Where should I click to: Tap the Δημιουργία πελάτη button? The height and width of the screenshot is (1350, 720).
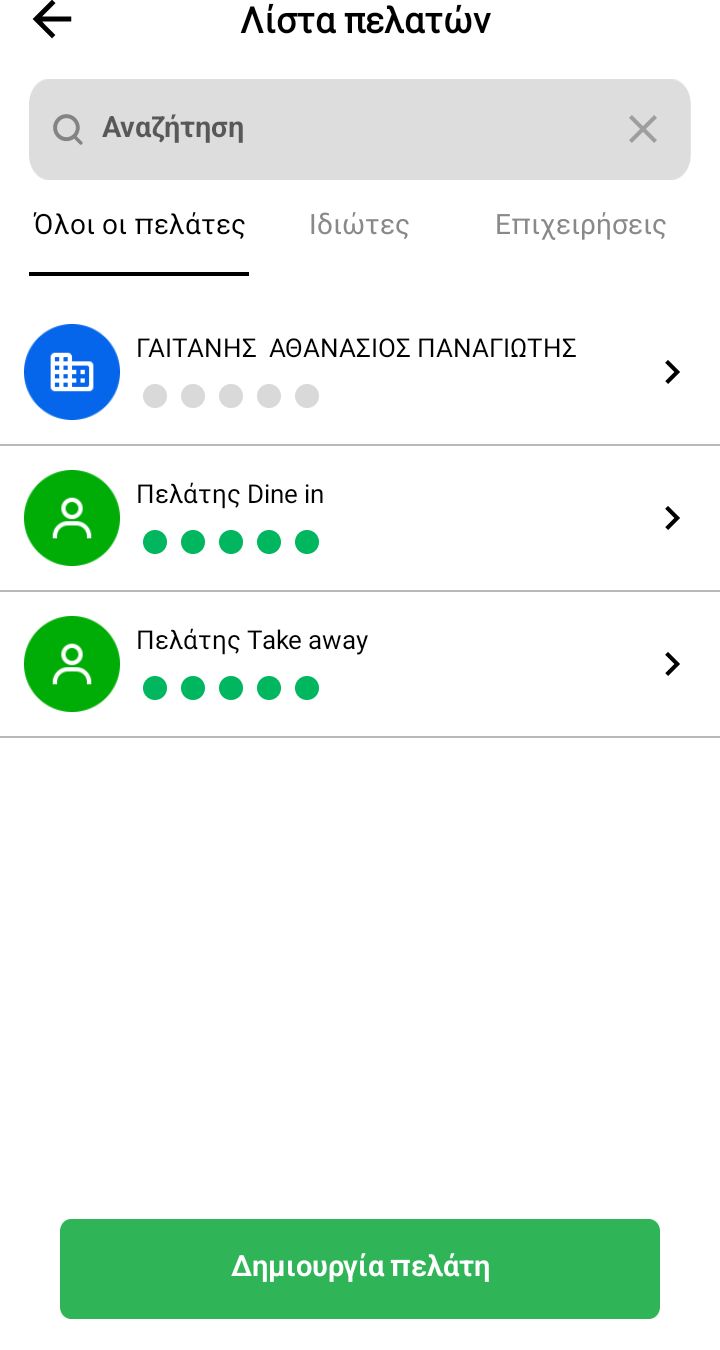coord(360,1268)
